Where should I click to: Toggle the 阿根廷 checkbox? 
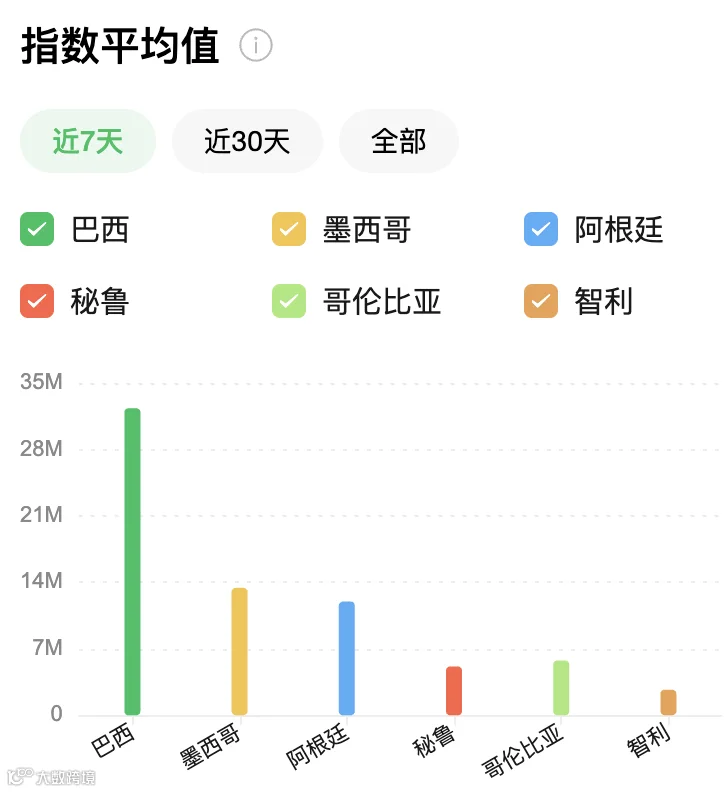point(541,229)
